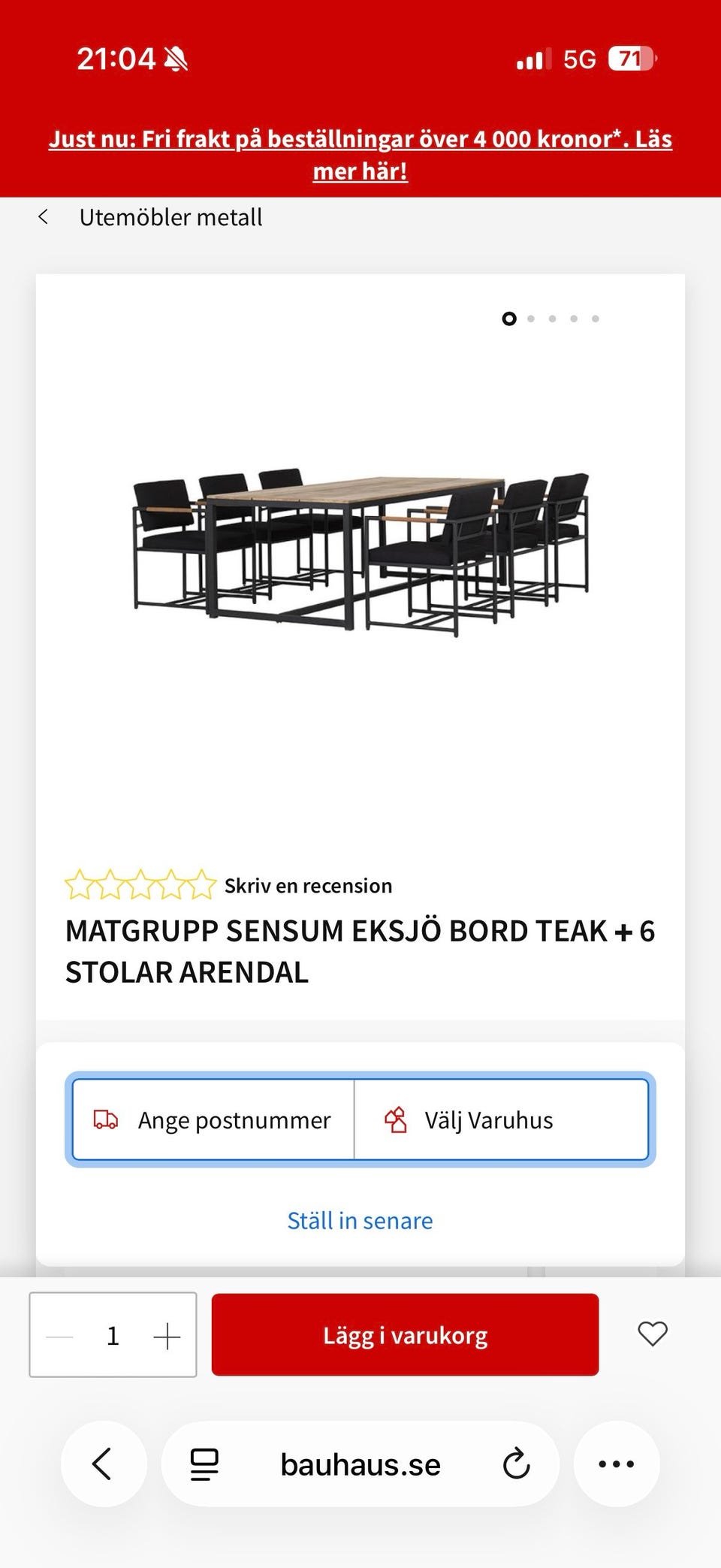Image resolution: width=721 pixels, height=1568 pixels.
Task: Open the browser's more options icon
Action: 617,1464
